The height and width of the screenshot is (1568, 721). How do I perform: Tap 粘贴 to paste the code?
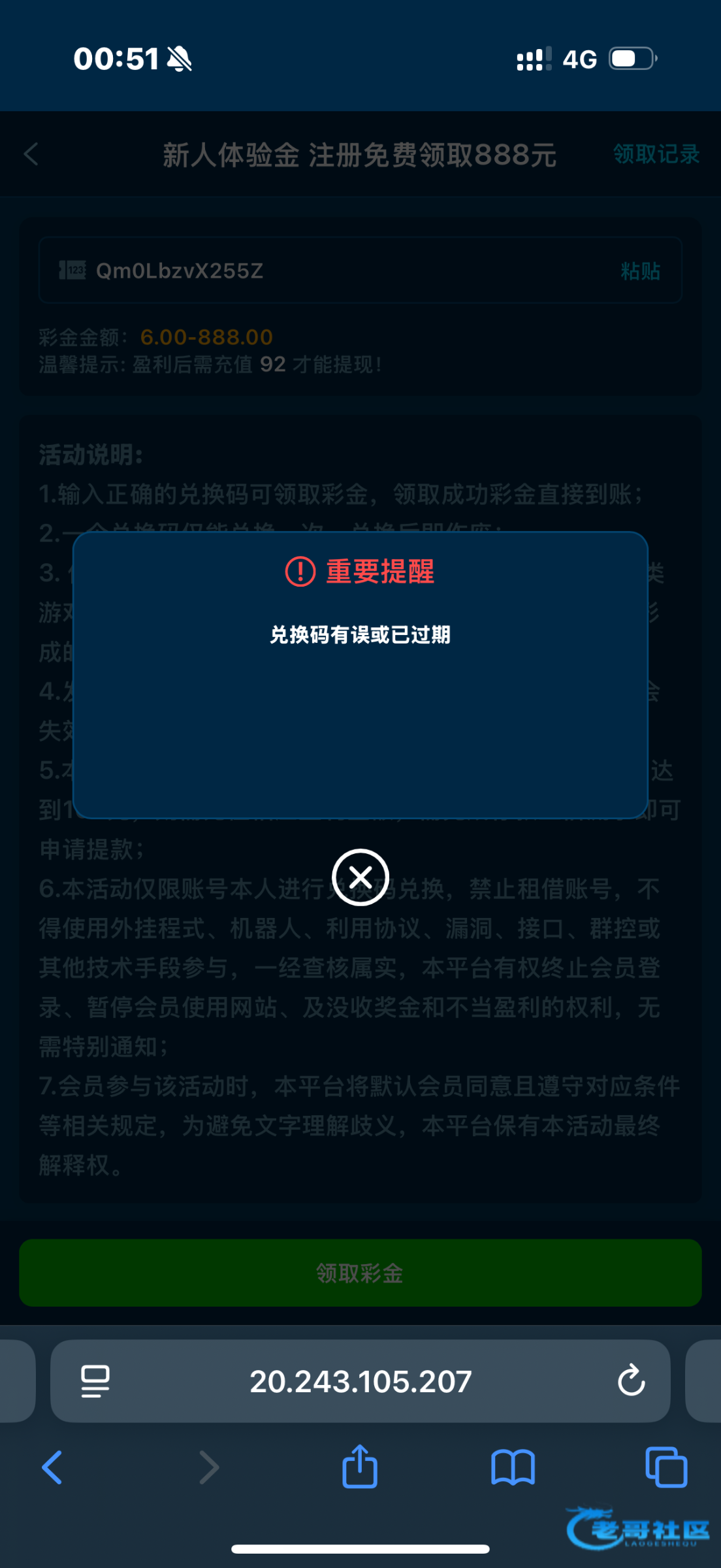tap(640, 270)
